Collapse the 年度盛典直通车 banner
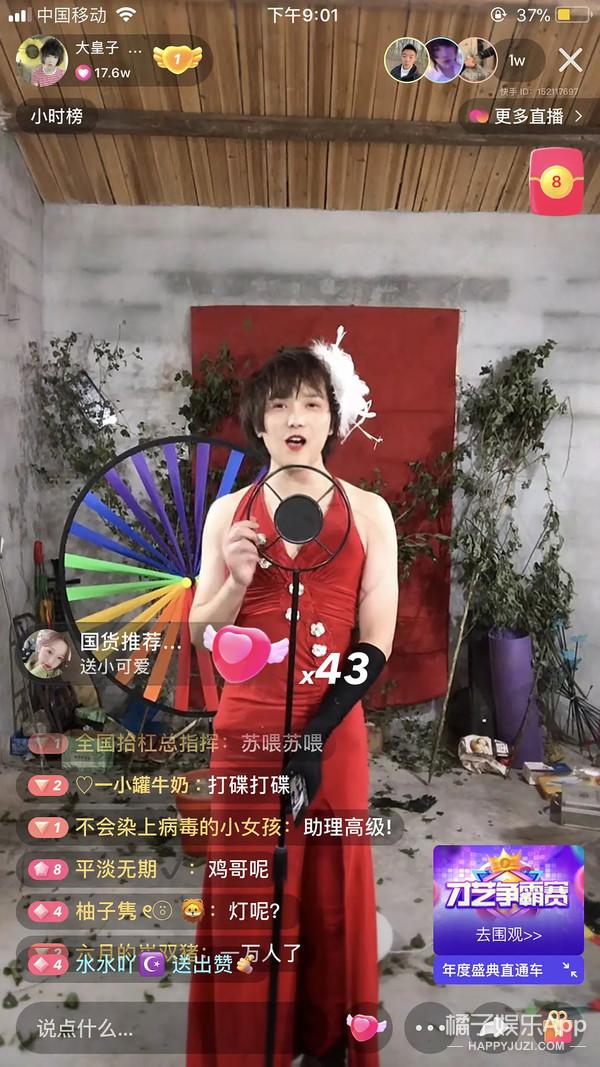The image size is (600, 1067). pyautogui.click(x=570, y=970)
